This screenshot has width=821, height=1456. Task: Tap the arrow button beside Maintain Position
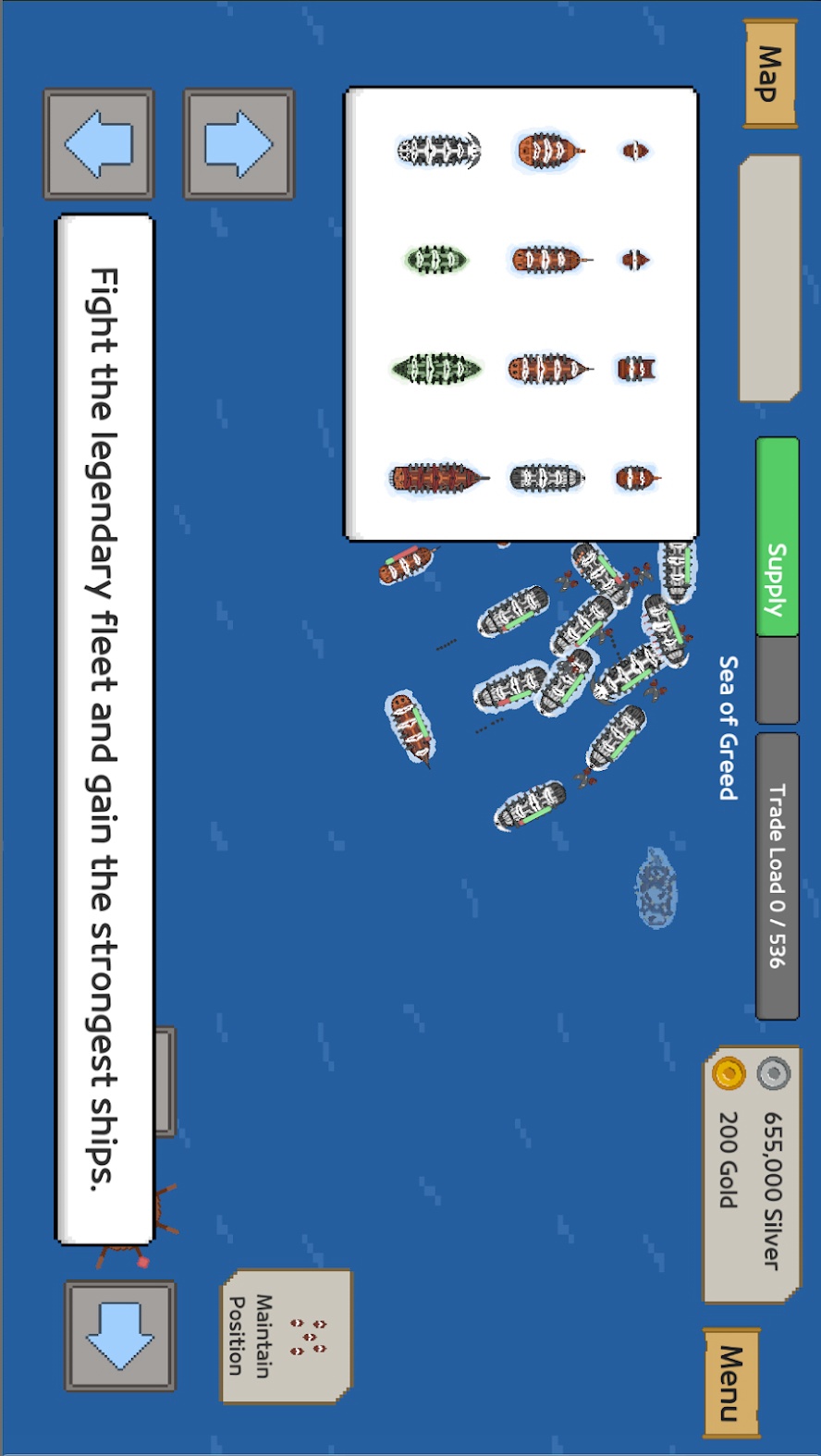click(x=120, y=1336)
